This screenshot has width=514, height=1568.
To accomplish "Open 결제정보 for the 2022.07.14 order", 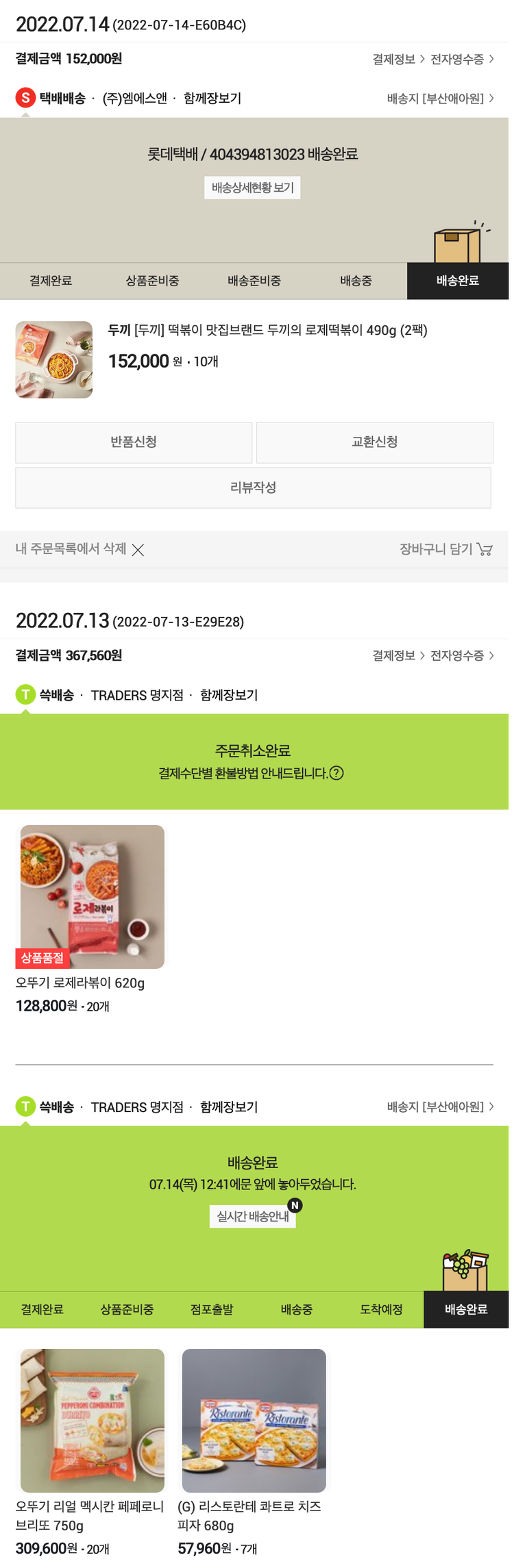I will tap(398, 60).
